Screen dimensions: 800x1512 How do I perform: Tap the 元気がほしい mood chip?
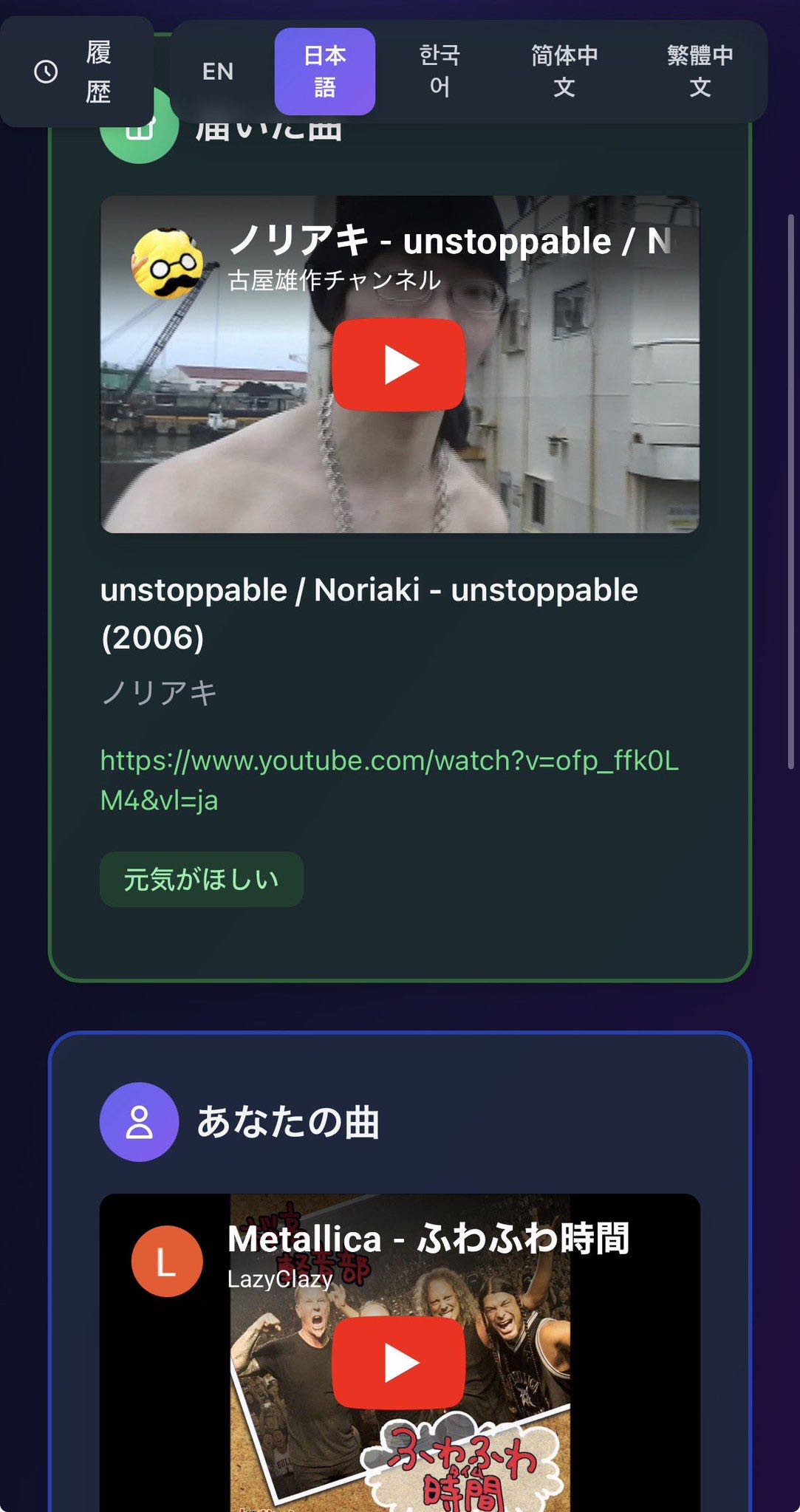point(202,879)
